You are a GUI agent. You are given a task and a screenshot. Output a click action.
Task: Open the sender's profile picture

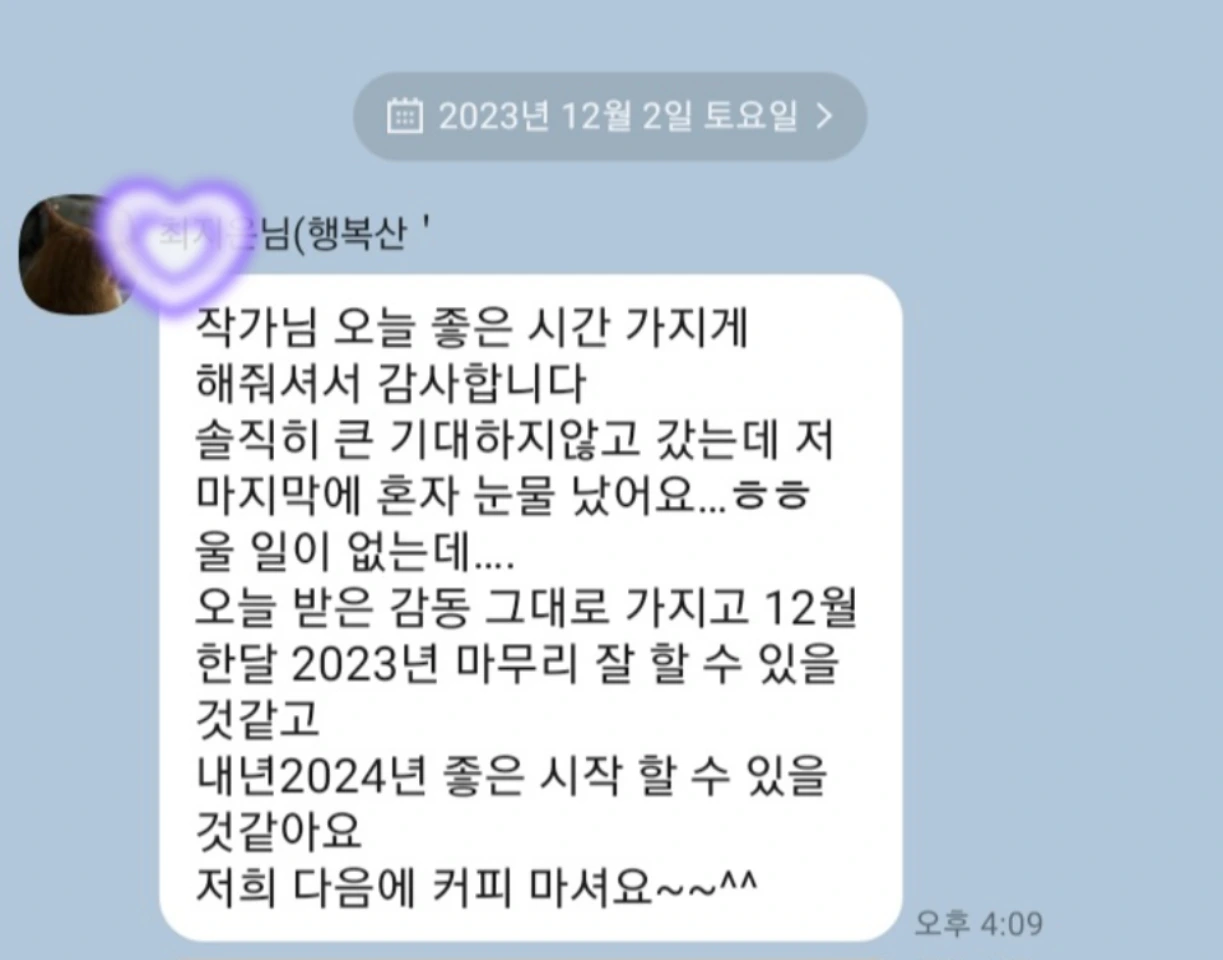click(75, 250)
